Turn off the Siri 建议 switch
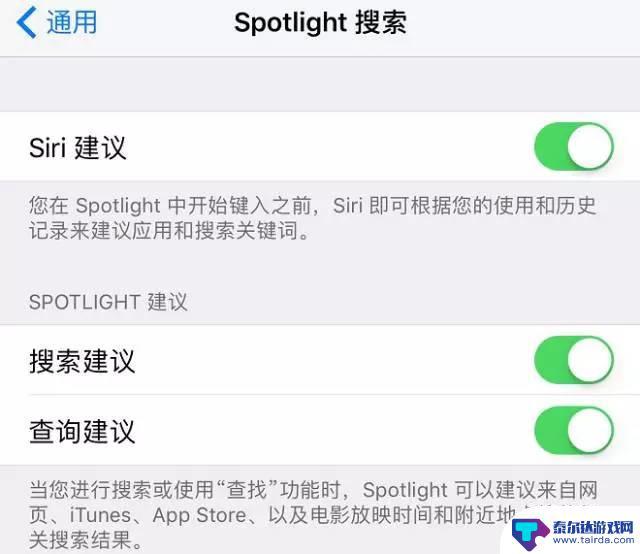The width and height of the screenshot is (640, 554). tap(573, 149)
